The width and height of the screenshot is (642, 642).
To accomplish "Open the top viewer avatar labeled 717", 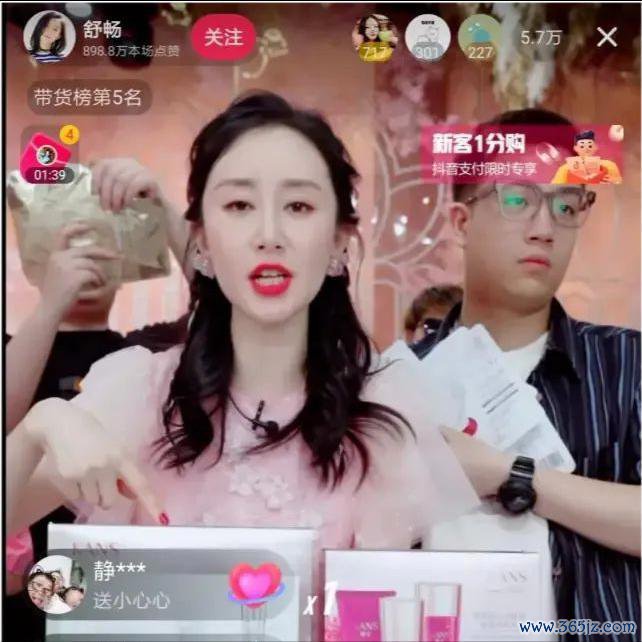I will (x=374, y=37).
